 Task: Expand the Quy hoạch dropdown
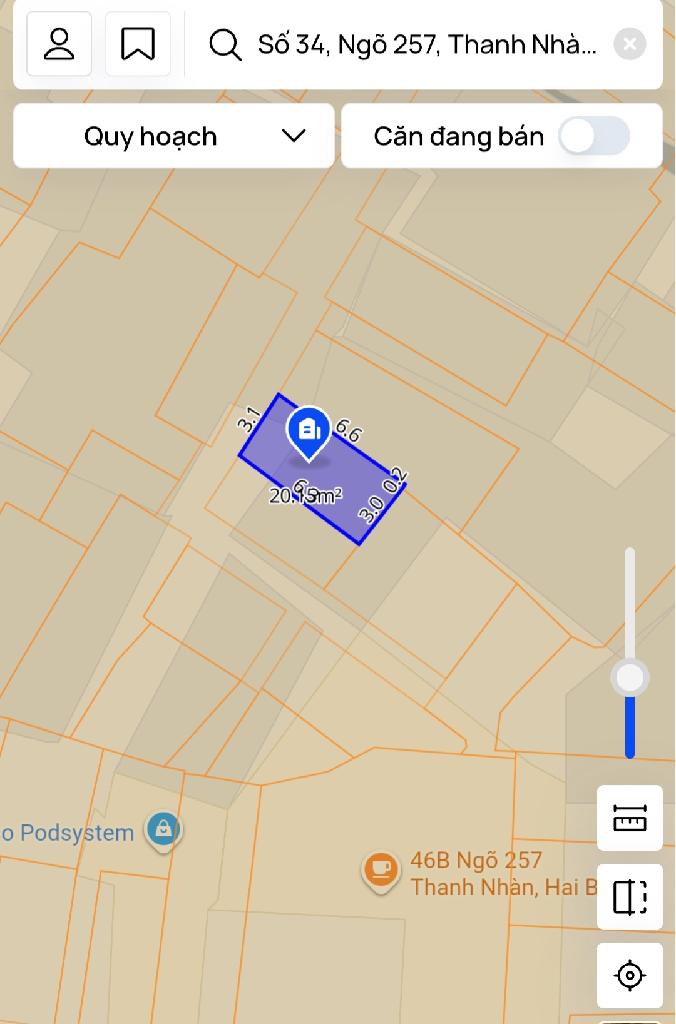click(x=173, y=136)
